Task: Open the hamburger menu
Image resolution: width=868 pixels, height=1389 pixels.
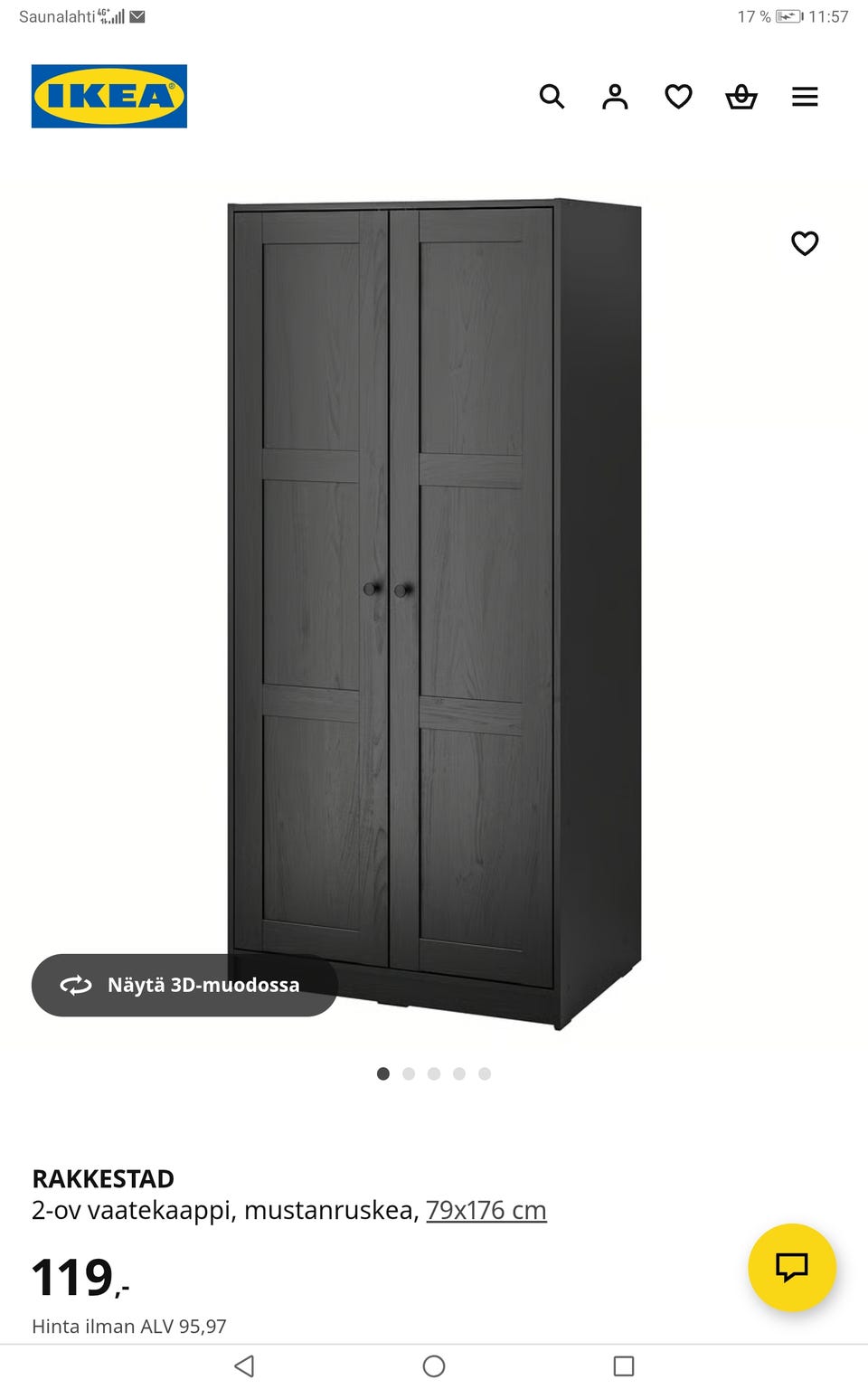Action: (x=805, y=97)
